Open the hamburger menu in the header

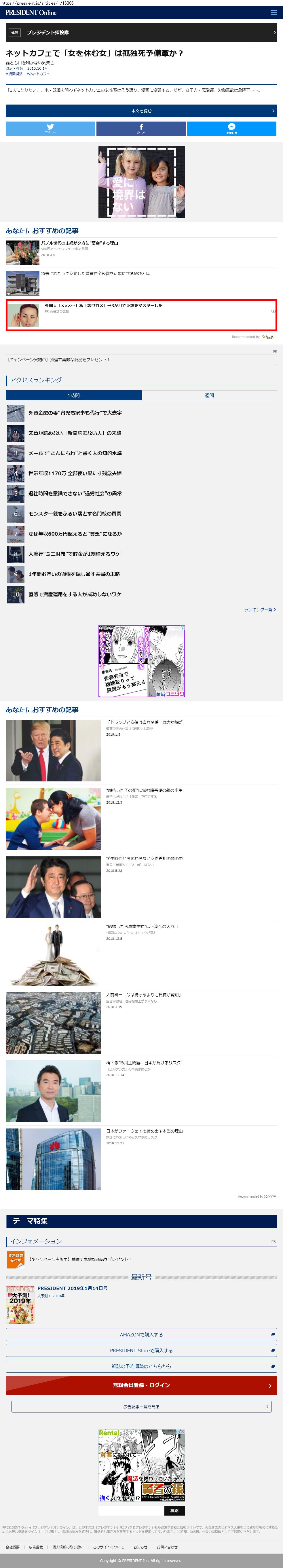click(x=273, y=12)
